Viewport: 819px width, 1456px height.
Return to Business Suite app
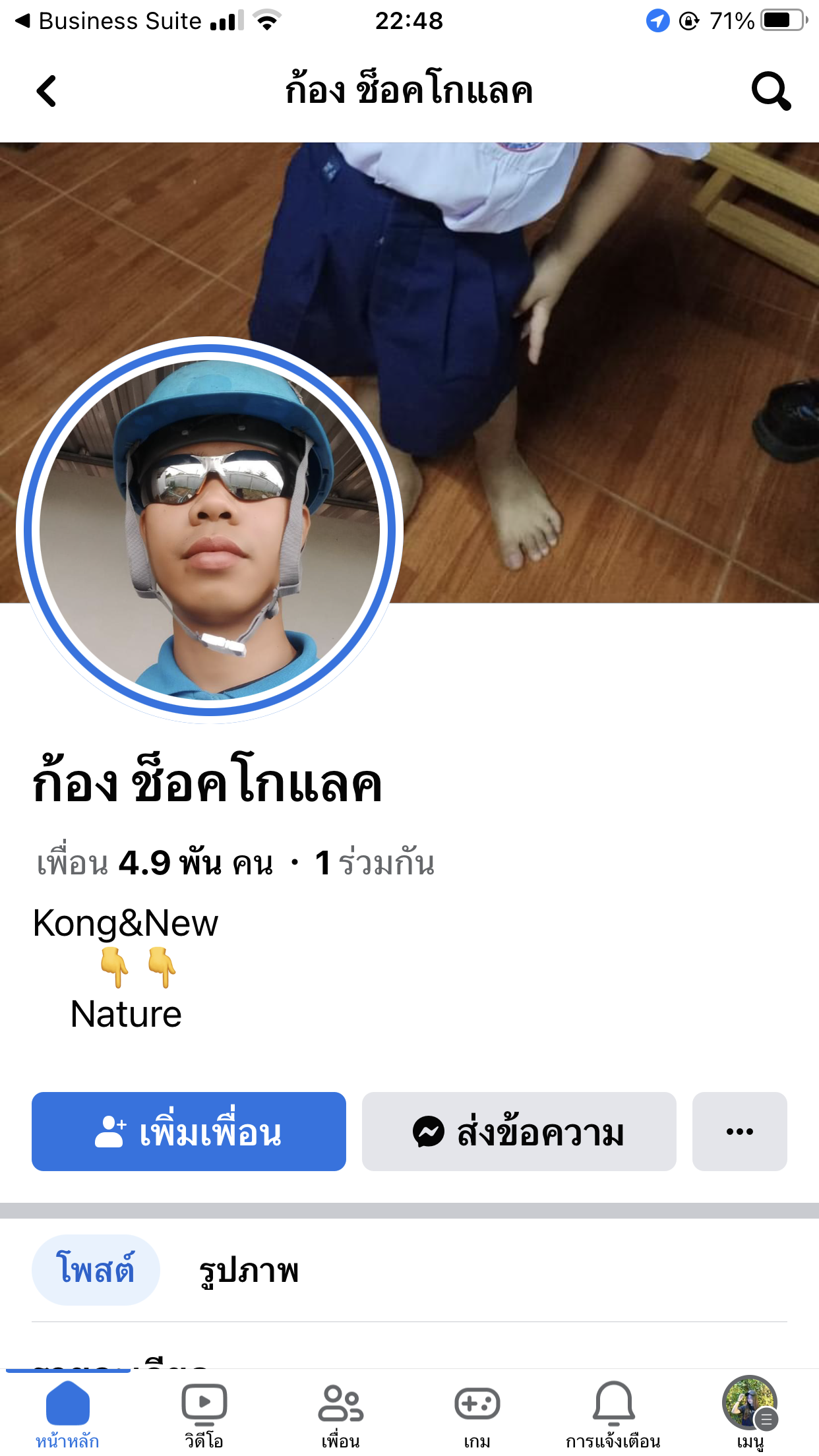[109, 21]
